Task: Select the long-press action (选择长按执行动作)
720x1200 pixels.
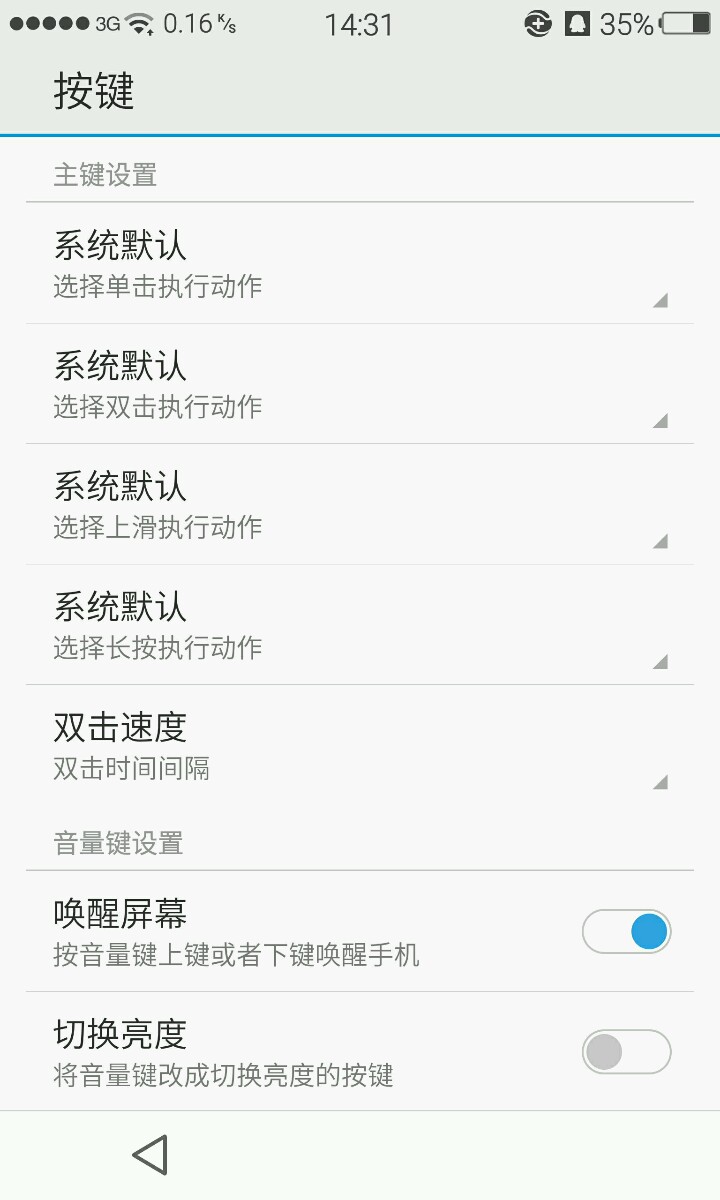Action: point(360,625)
